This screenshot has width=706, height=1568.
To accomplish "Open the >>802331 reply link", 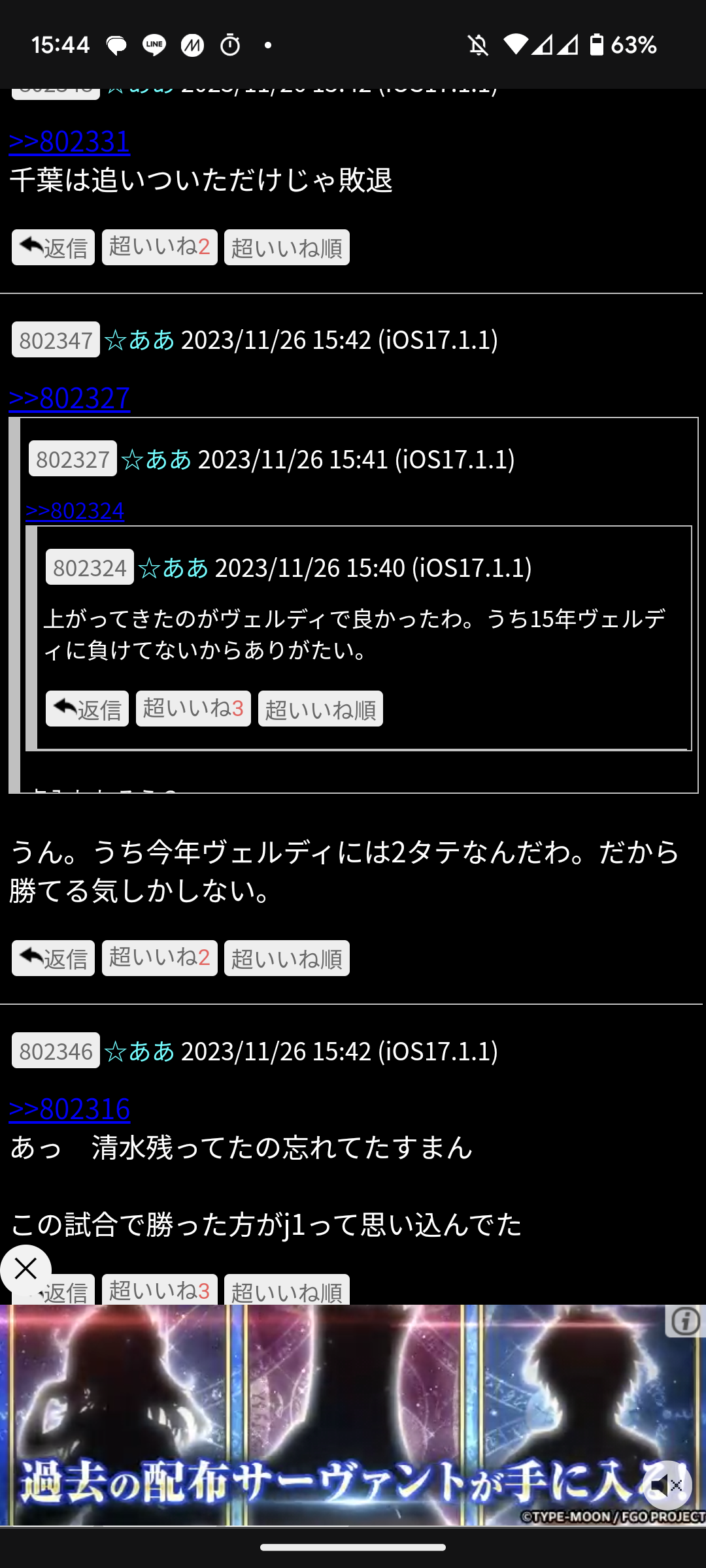I will (69, 141).
